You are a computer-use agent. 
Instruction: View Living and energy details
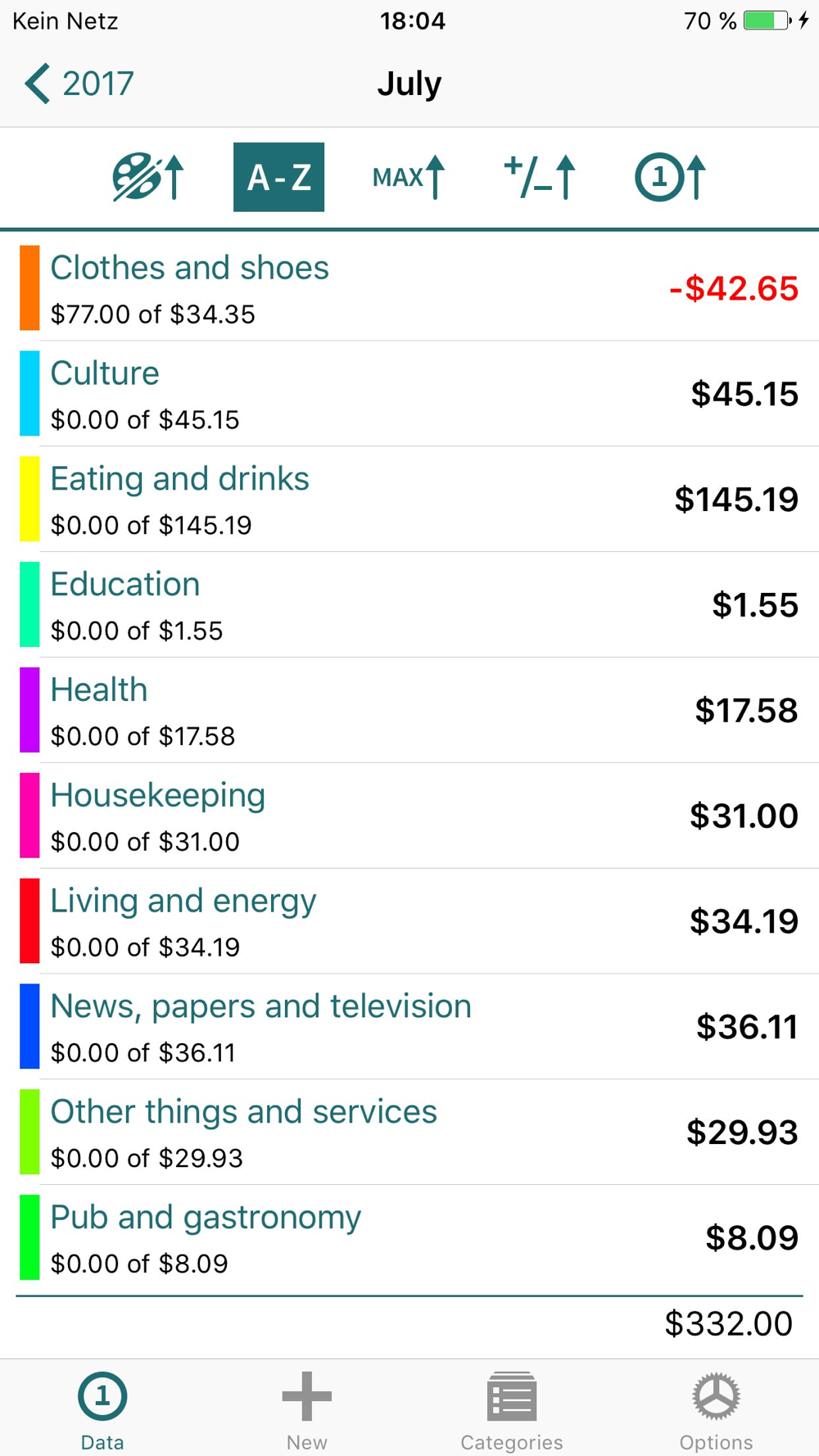pos(409,922)
